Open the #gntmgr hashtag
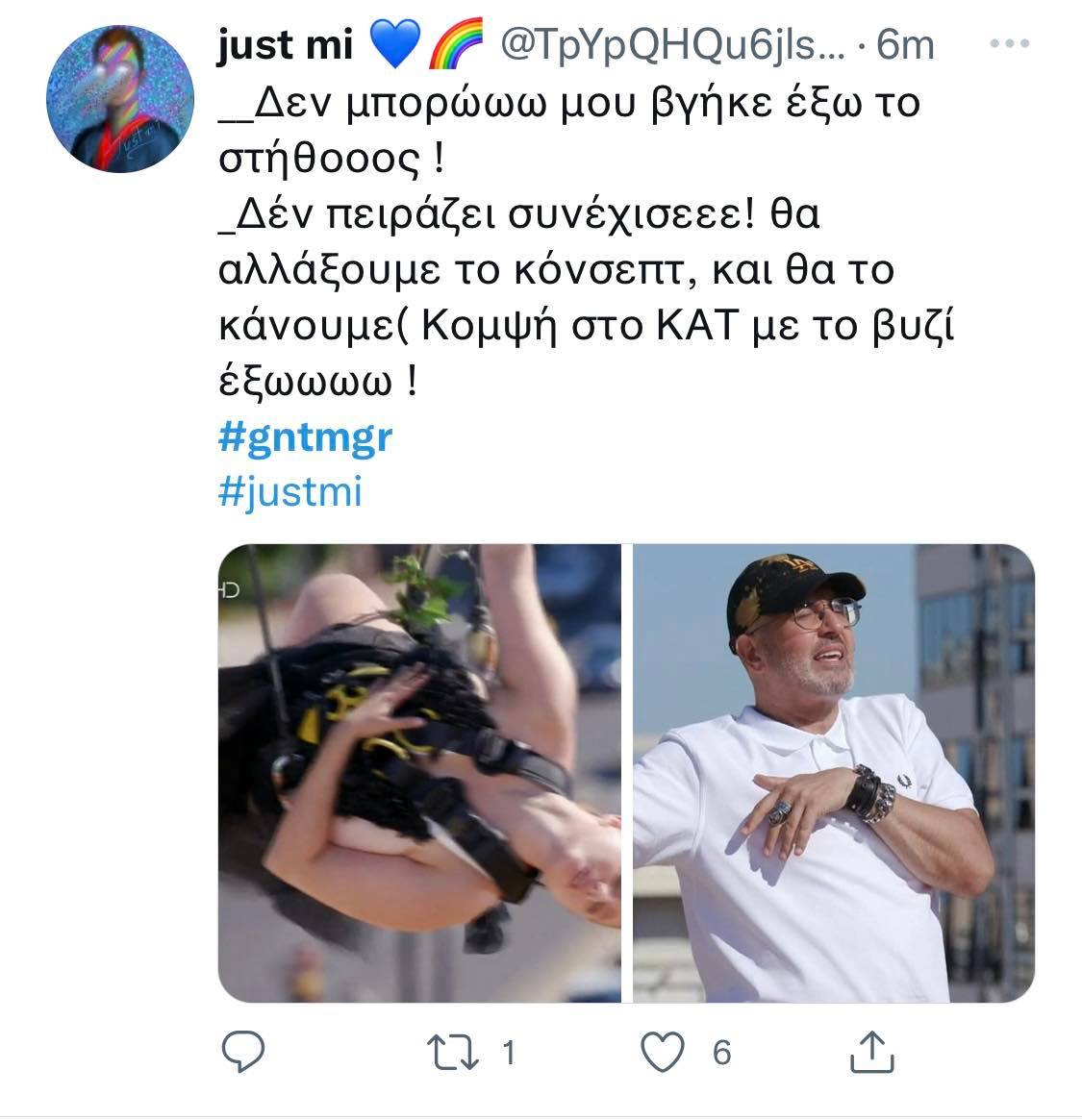 306,438
